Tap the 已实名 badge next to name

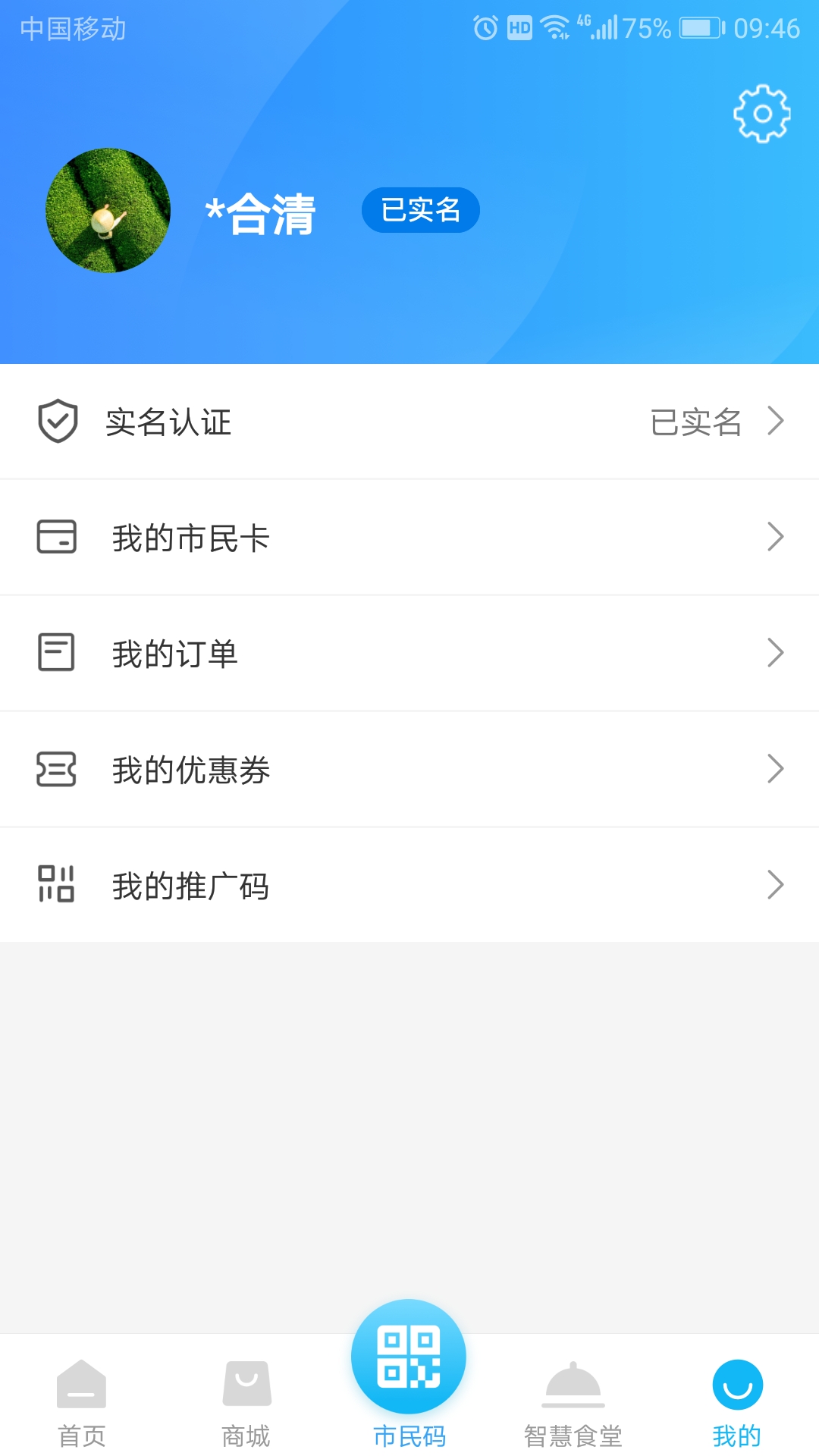(x=420, y=211)
